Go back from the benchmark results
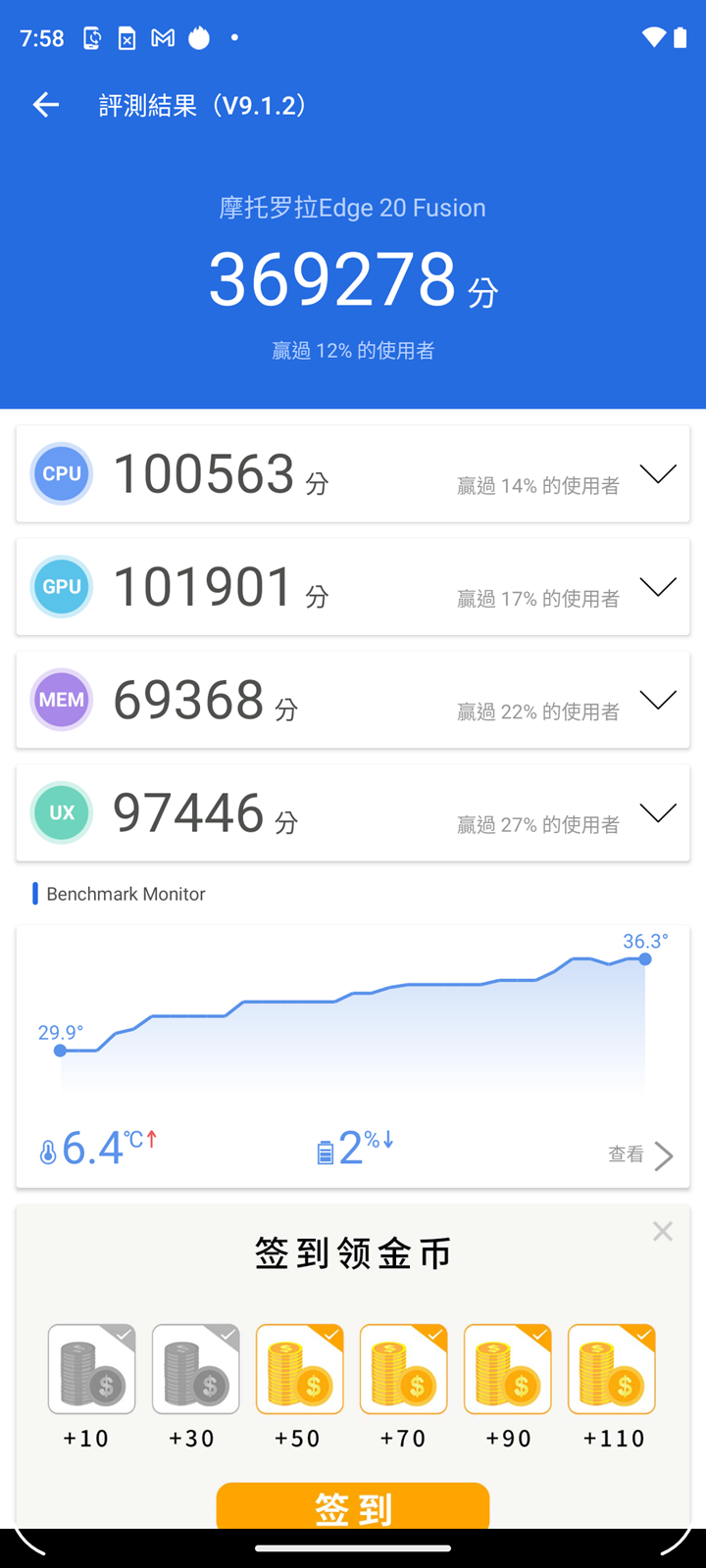This screenshot has width=706, height=1568. pyautogui.click(x=46, y=105)
